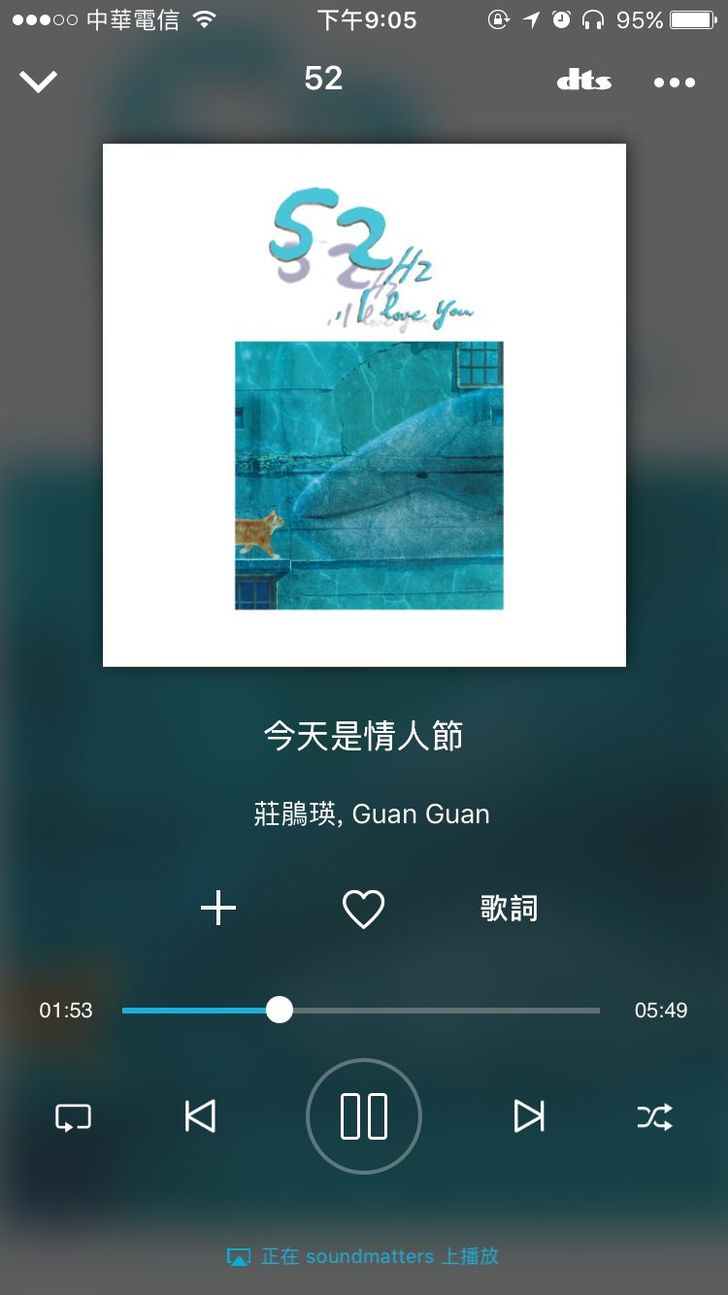The width and height of the screenshot is (728, 1295).
Task: Show lyrics via 歌詞 button
Action: 509,908
